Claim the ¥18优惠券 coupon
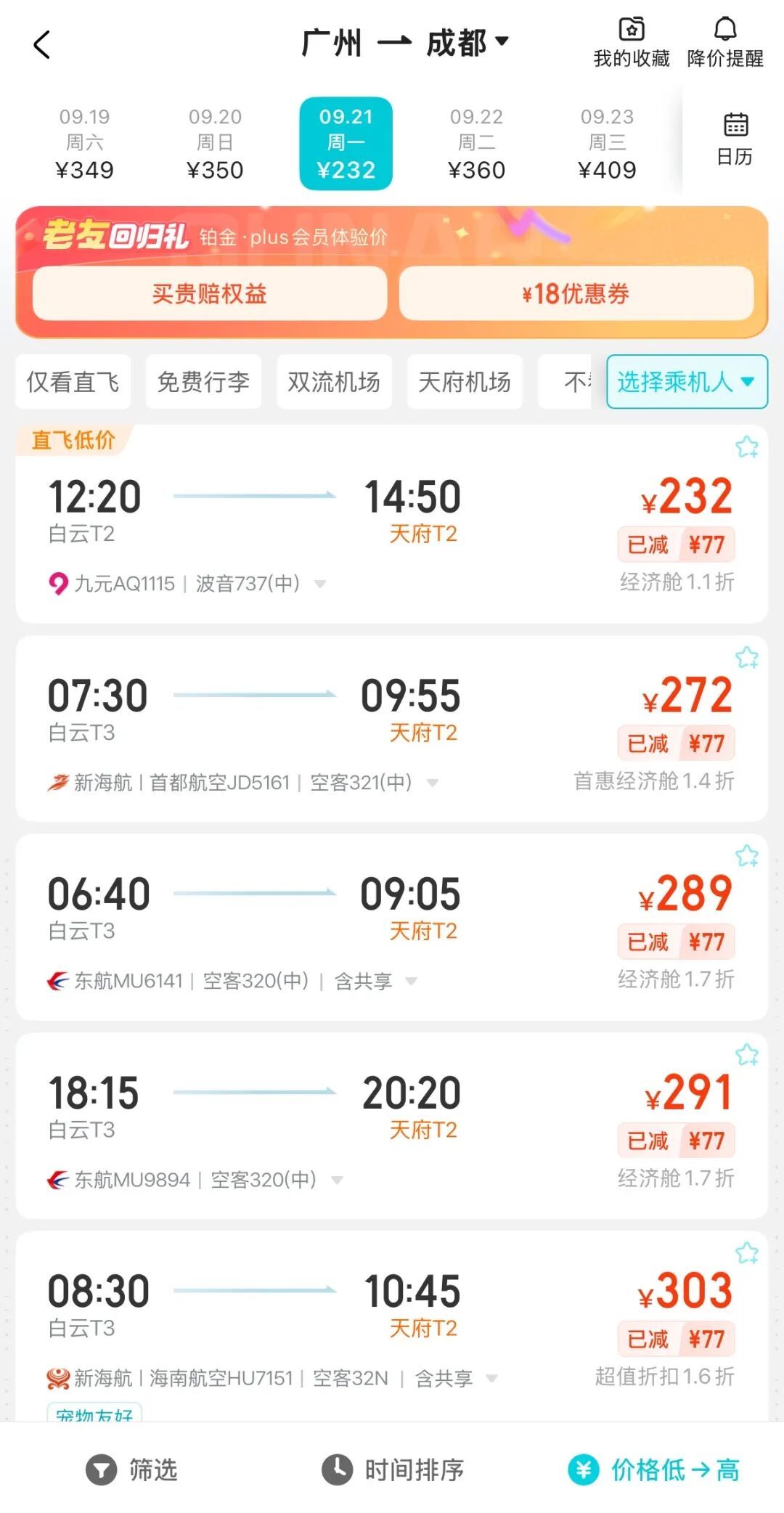The image size is (784, 1513). pos(576,293)
